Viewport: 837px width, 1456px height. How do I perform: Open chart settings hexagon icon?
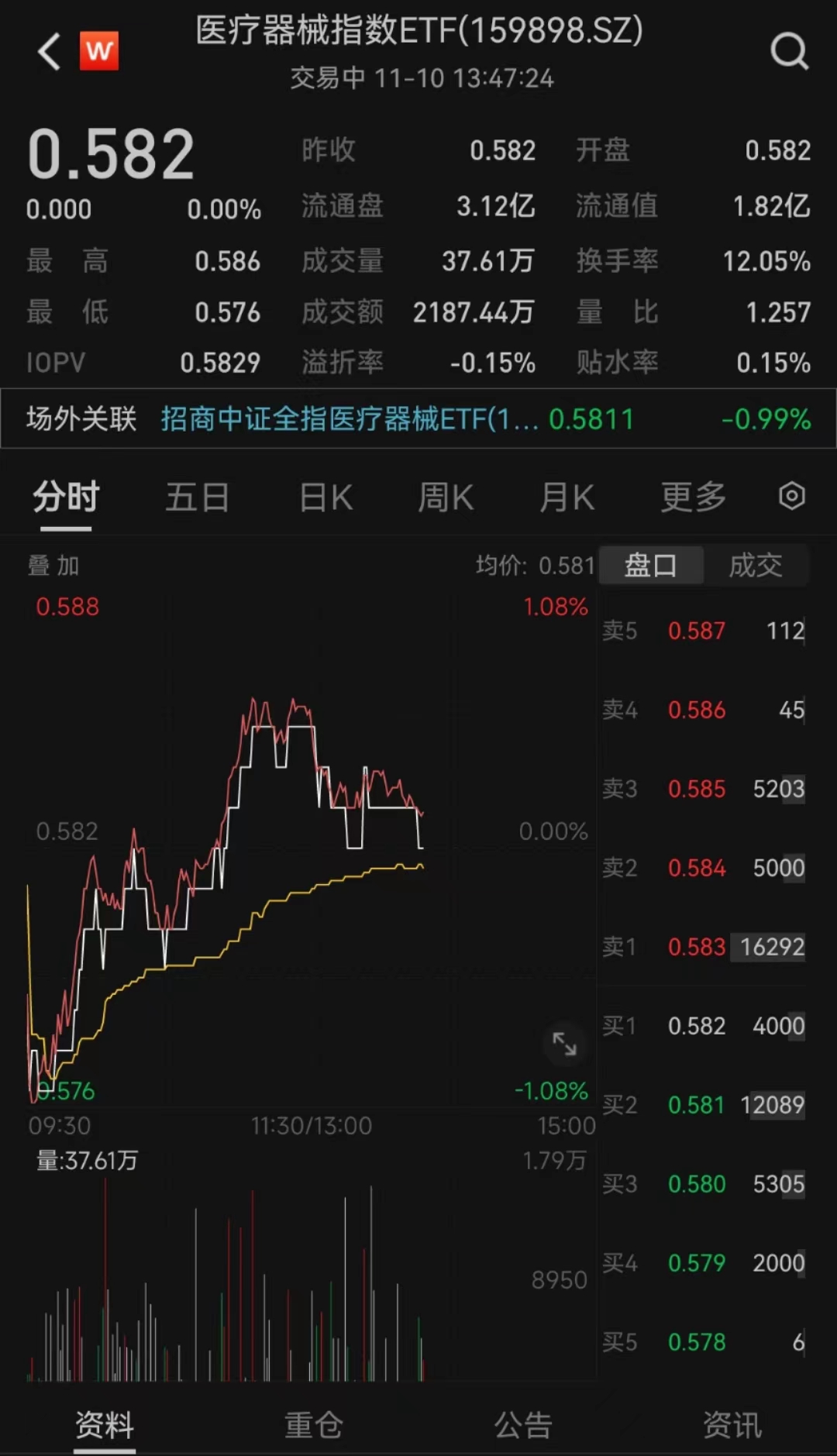tap(791, 496)
